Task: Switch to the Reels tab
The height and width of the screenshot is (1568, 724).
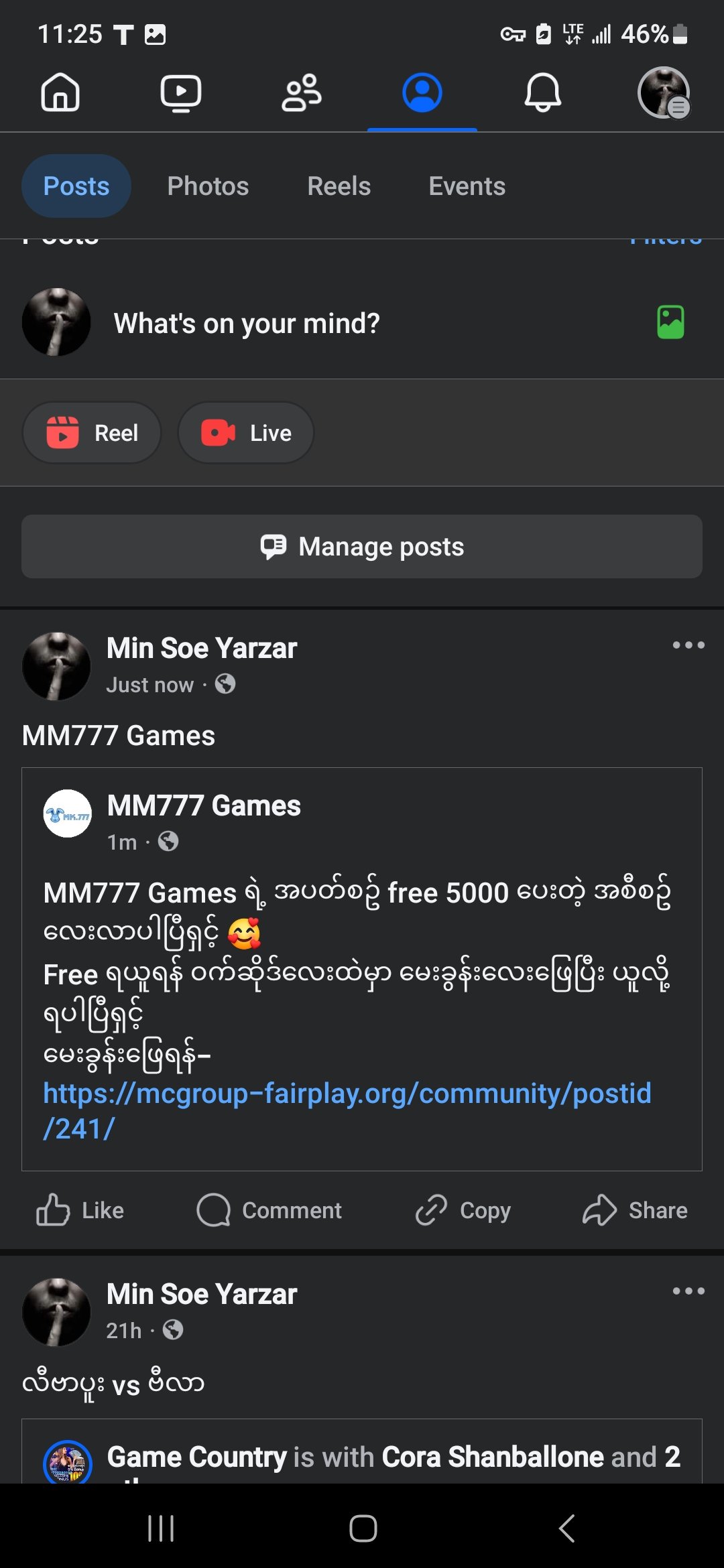Action: (x=339, y=186)
